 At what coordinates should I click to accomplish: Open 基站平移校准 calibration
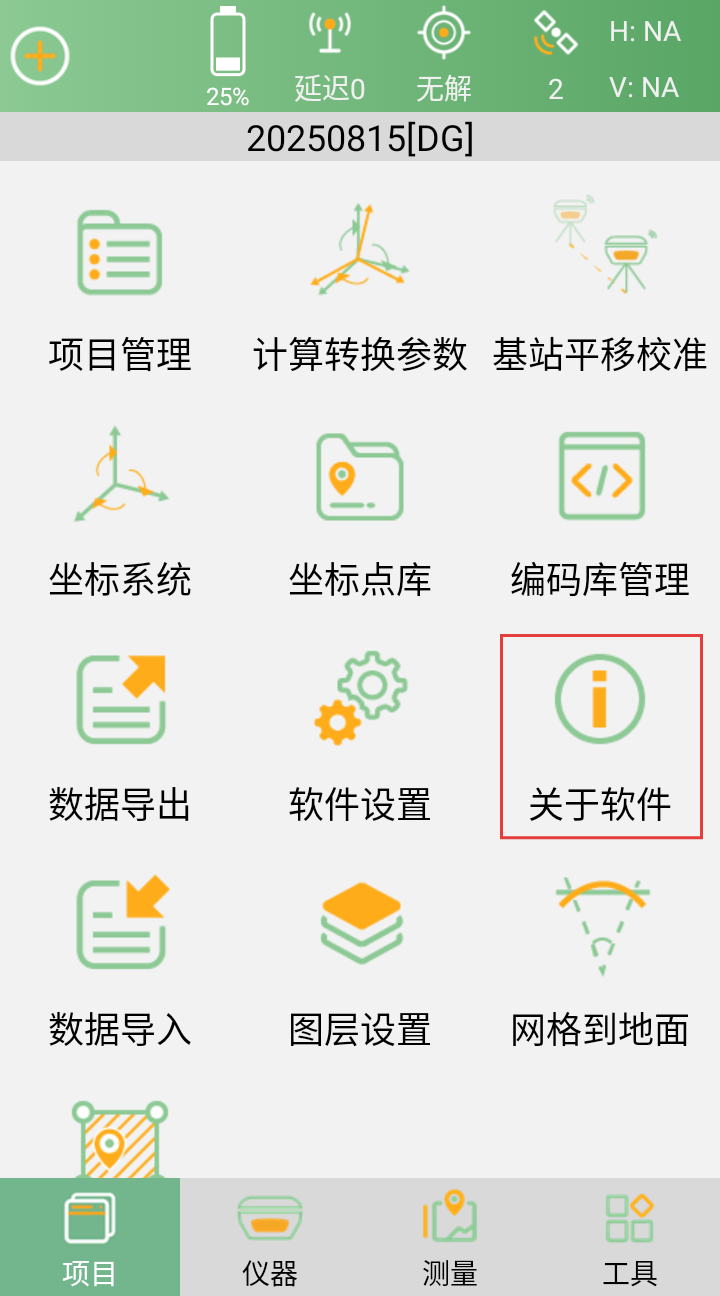coord(600,290)
